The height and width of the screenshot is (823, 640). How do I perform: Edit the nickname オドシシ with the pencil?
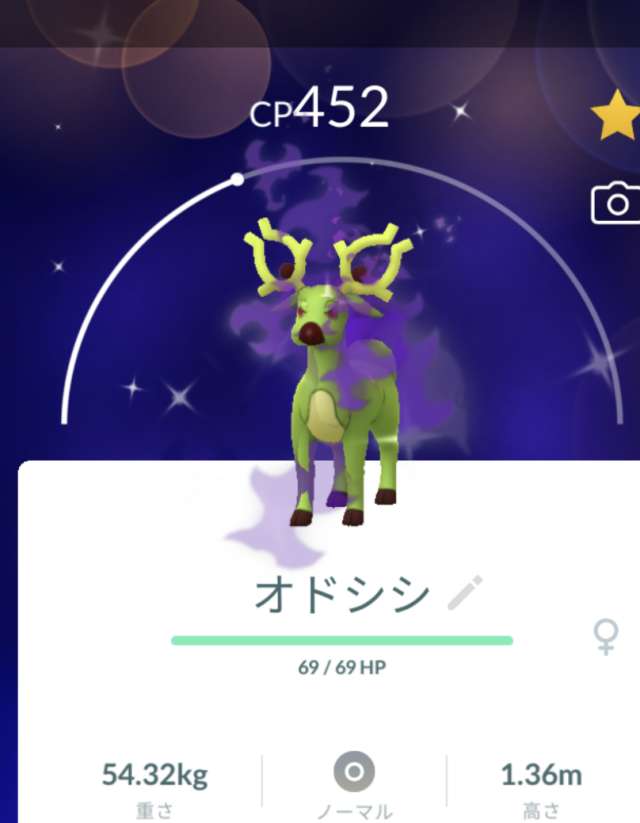coord(464,593)
